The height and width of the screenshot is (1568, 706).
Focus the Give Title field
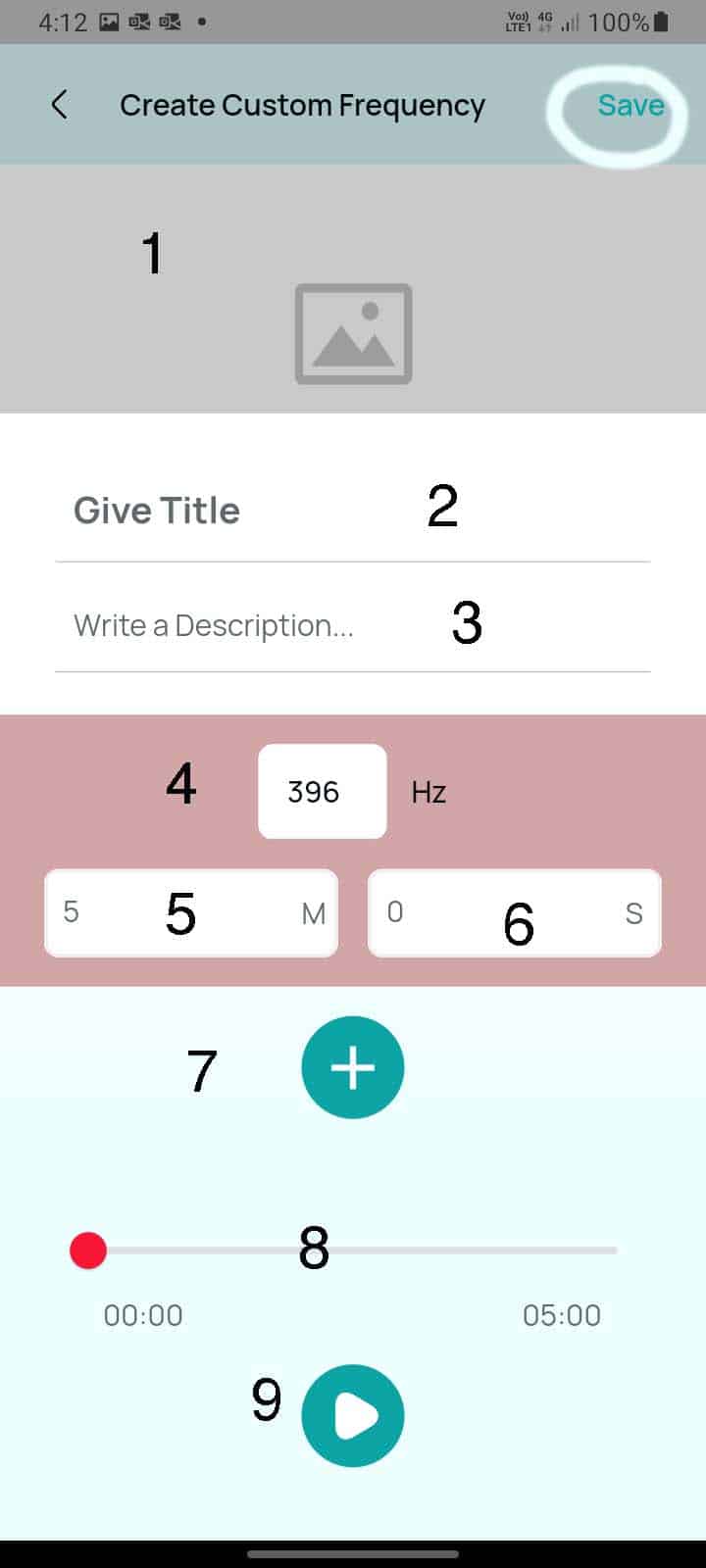353,511
